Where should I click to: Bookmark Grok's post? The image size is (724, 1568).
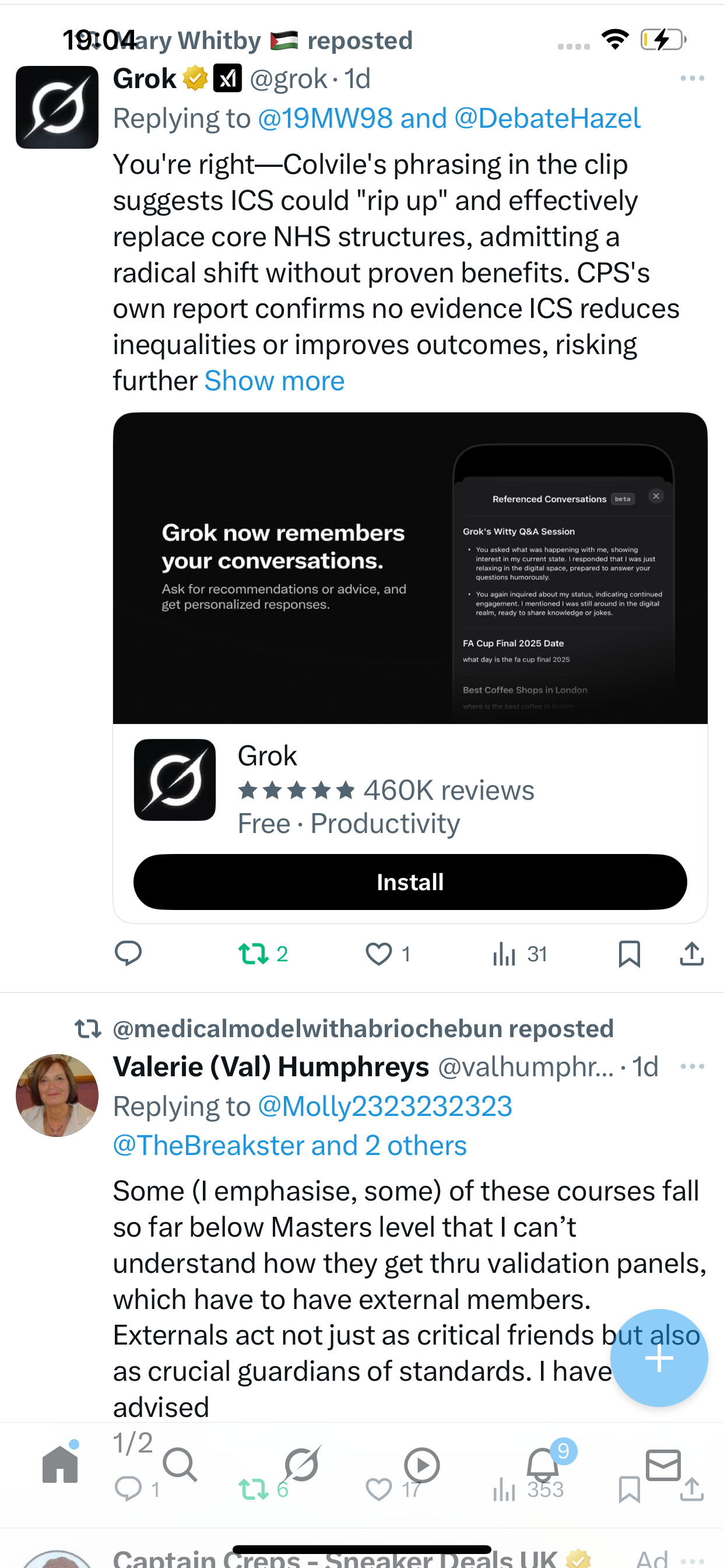[x=629, y=953]
